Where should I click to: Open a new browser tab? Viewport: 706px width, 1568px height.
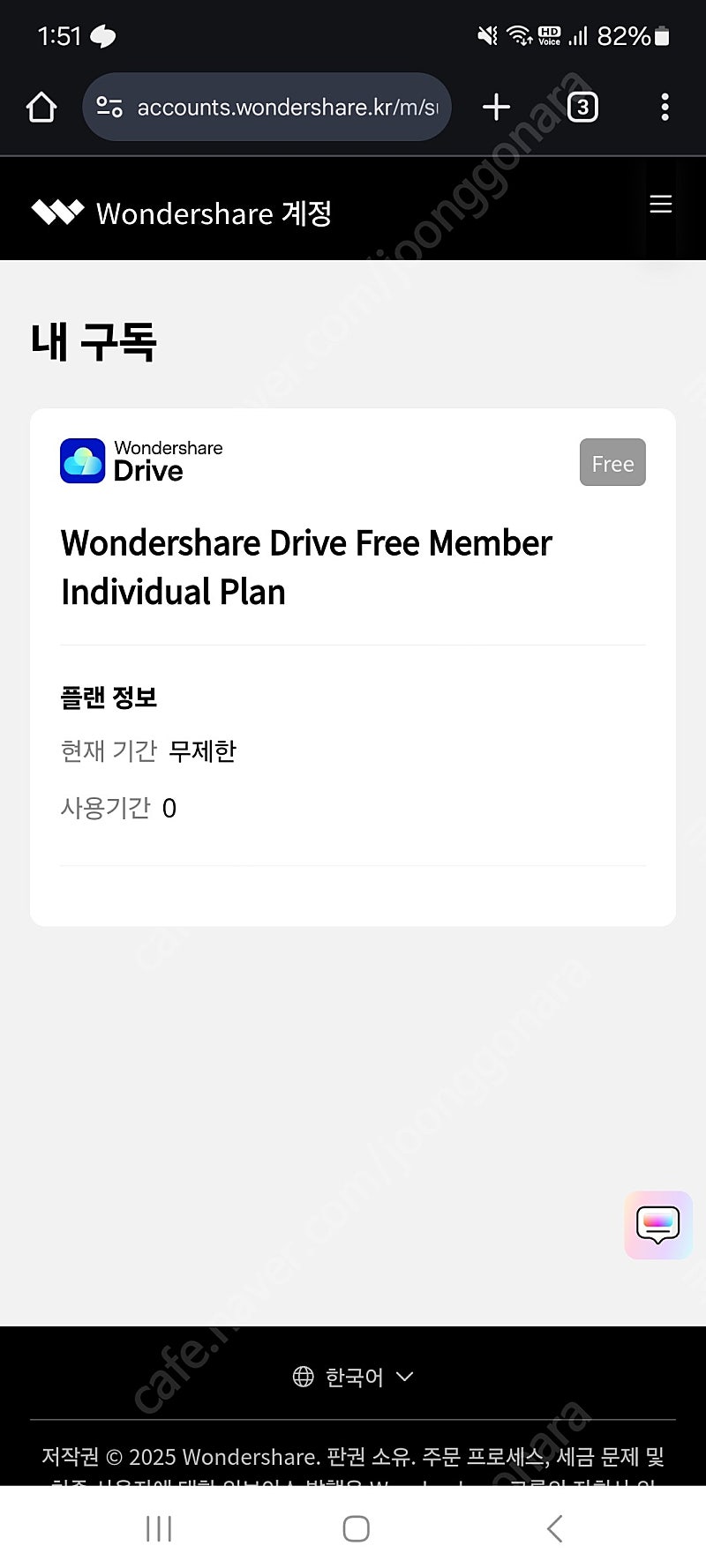click(x=497, y=108)
